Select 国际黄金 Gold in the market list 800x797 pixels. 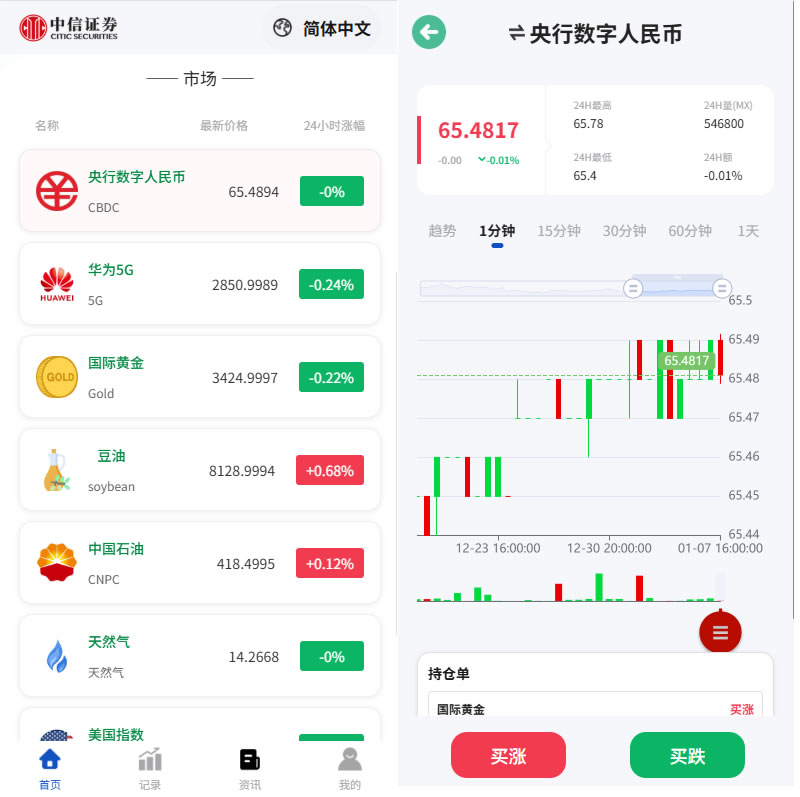[200, 377]
